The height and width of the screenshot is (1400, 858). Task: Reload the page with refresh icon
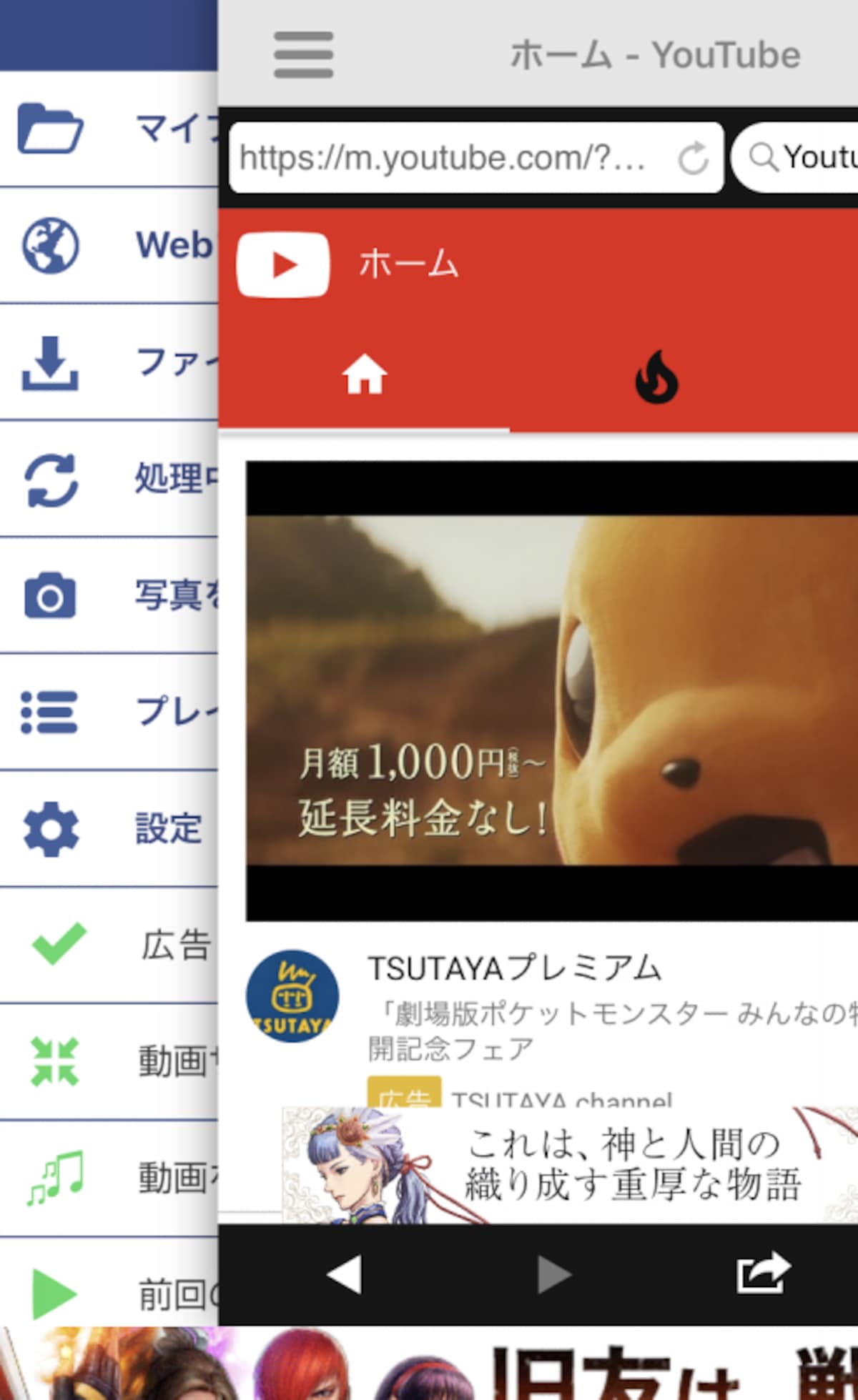click(693, 158)
